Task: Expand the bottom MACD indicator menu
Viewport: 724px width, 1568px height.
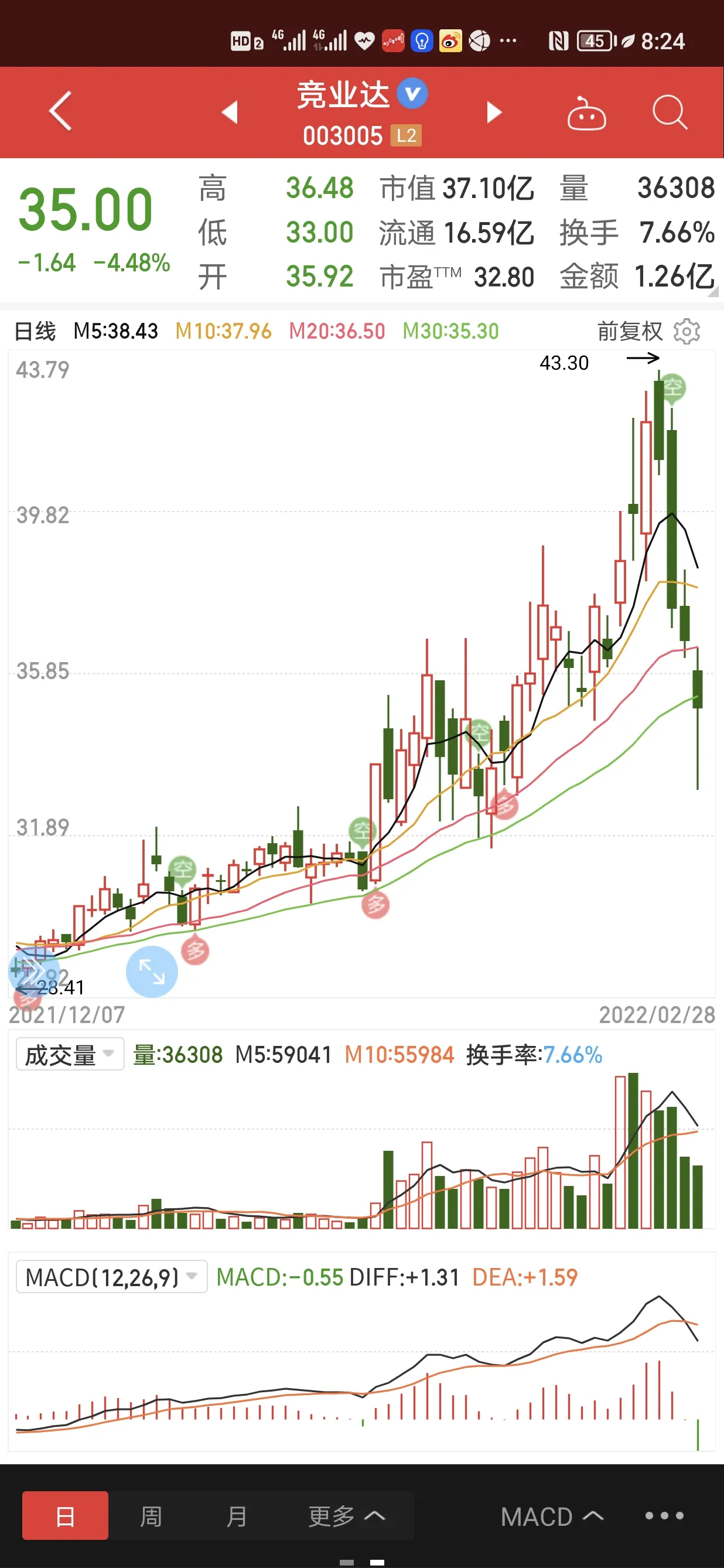Action: click(x=551, y=1516)
